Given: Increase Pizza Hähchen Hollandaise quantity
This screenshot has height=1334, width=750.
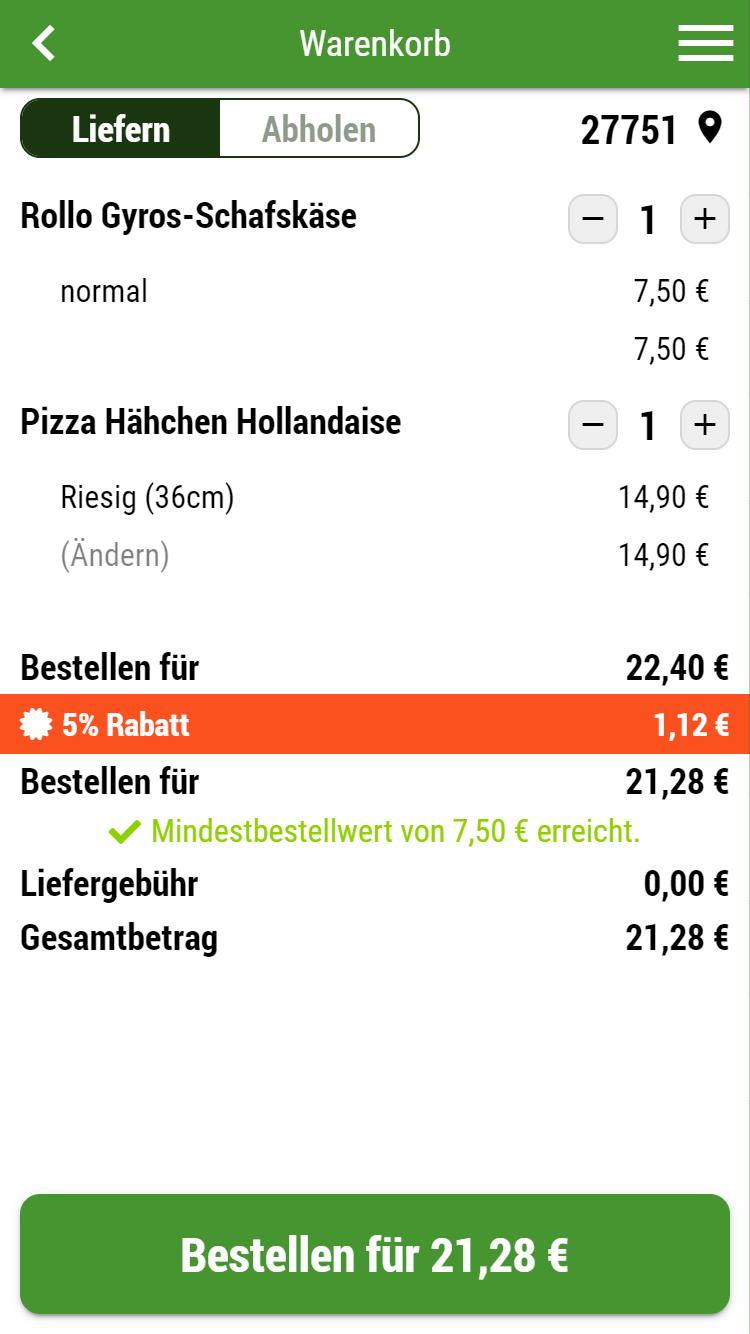Looking at the screenshot, I should click(x=705, y=425).
